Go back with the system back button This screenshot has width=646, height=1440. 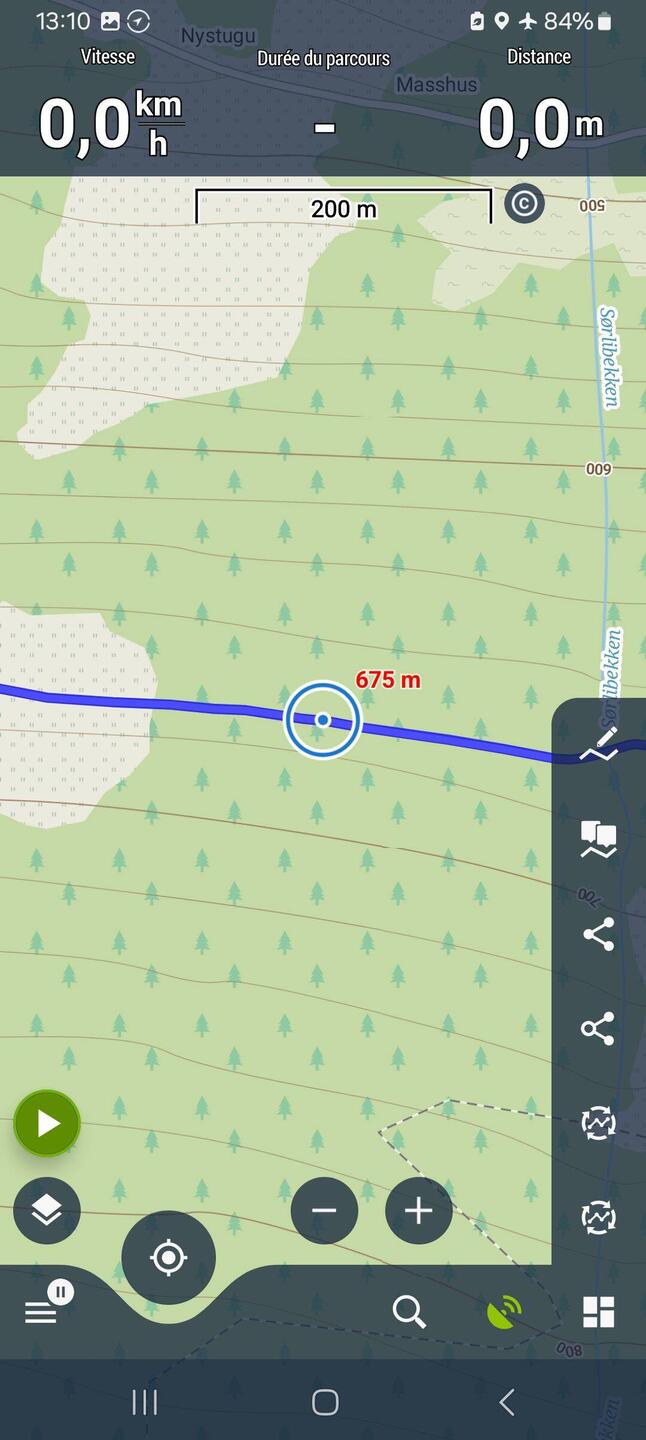(x=506, y=1402)
